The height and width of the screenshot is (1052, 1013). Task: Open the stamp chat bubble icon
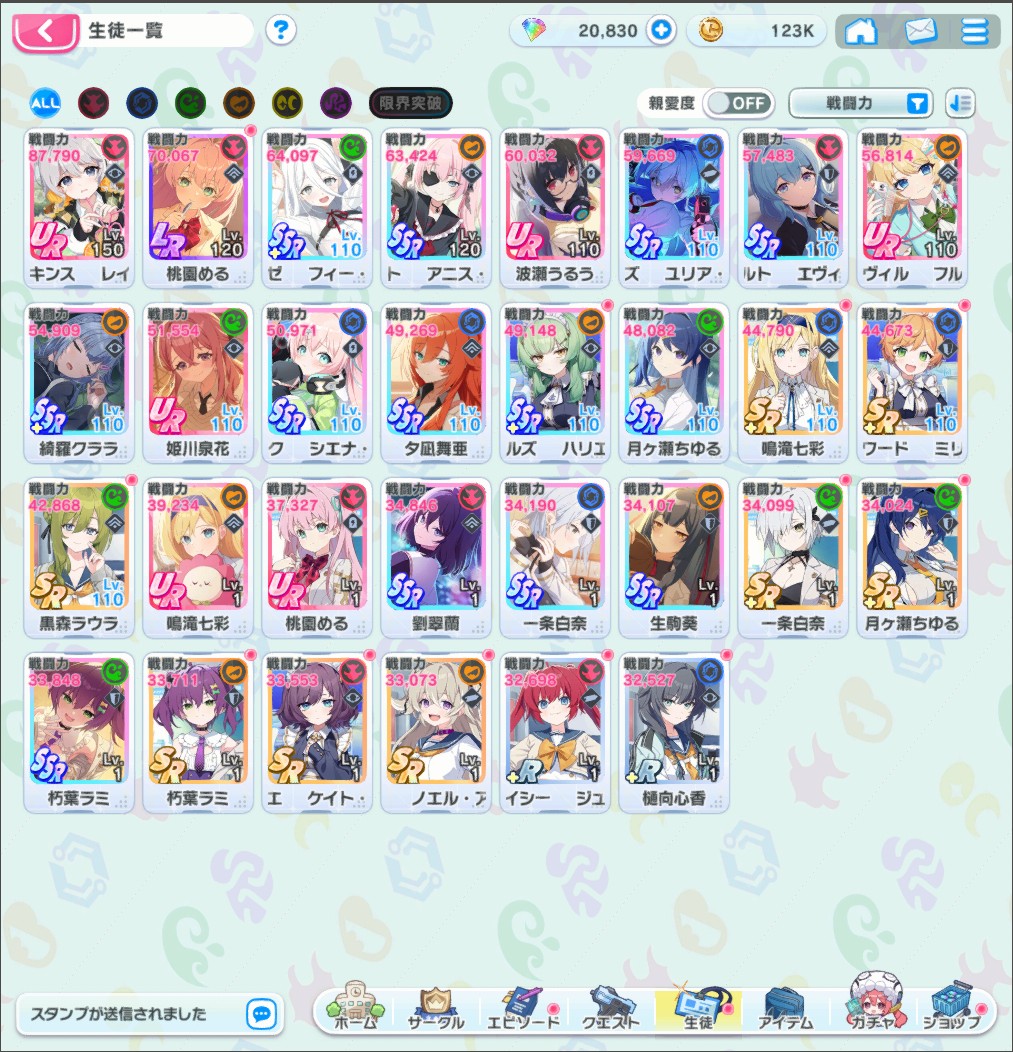point(260,1013)
